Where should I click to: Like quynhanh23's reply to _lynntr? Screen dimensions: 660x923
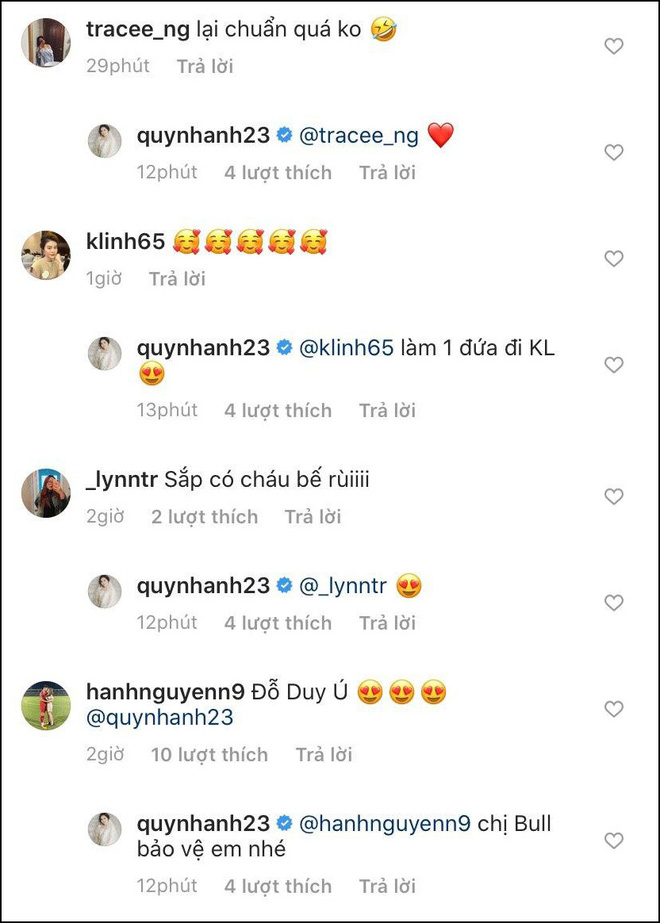[614, 603]
